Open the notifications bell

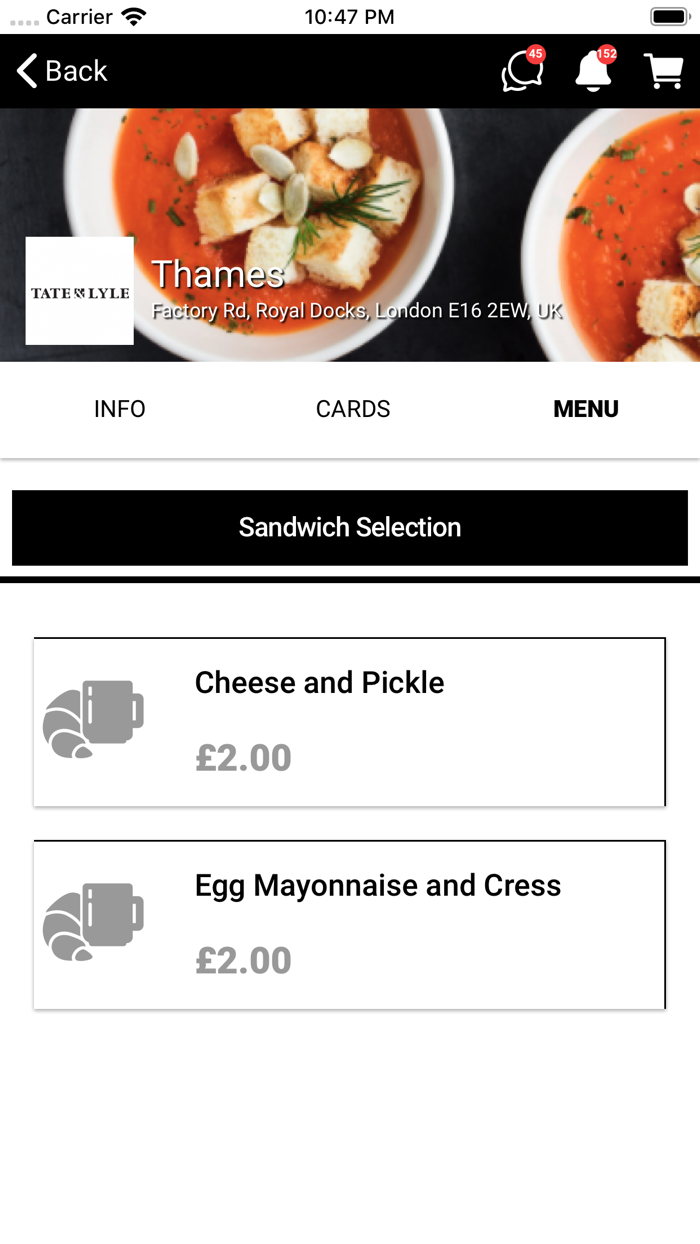(593, 71)
